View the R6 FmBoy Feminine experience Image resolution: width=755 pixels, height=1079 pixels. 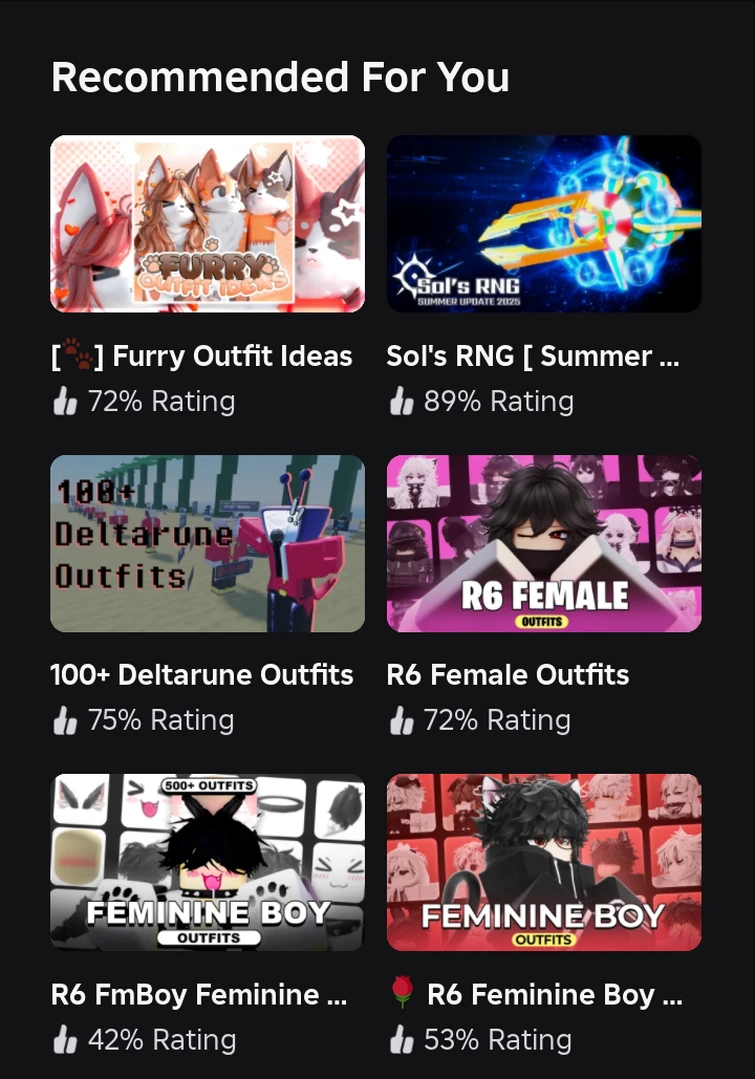click(207, 862)
